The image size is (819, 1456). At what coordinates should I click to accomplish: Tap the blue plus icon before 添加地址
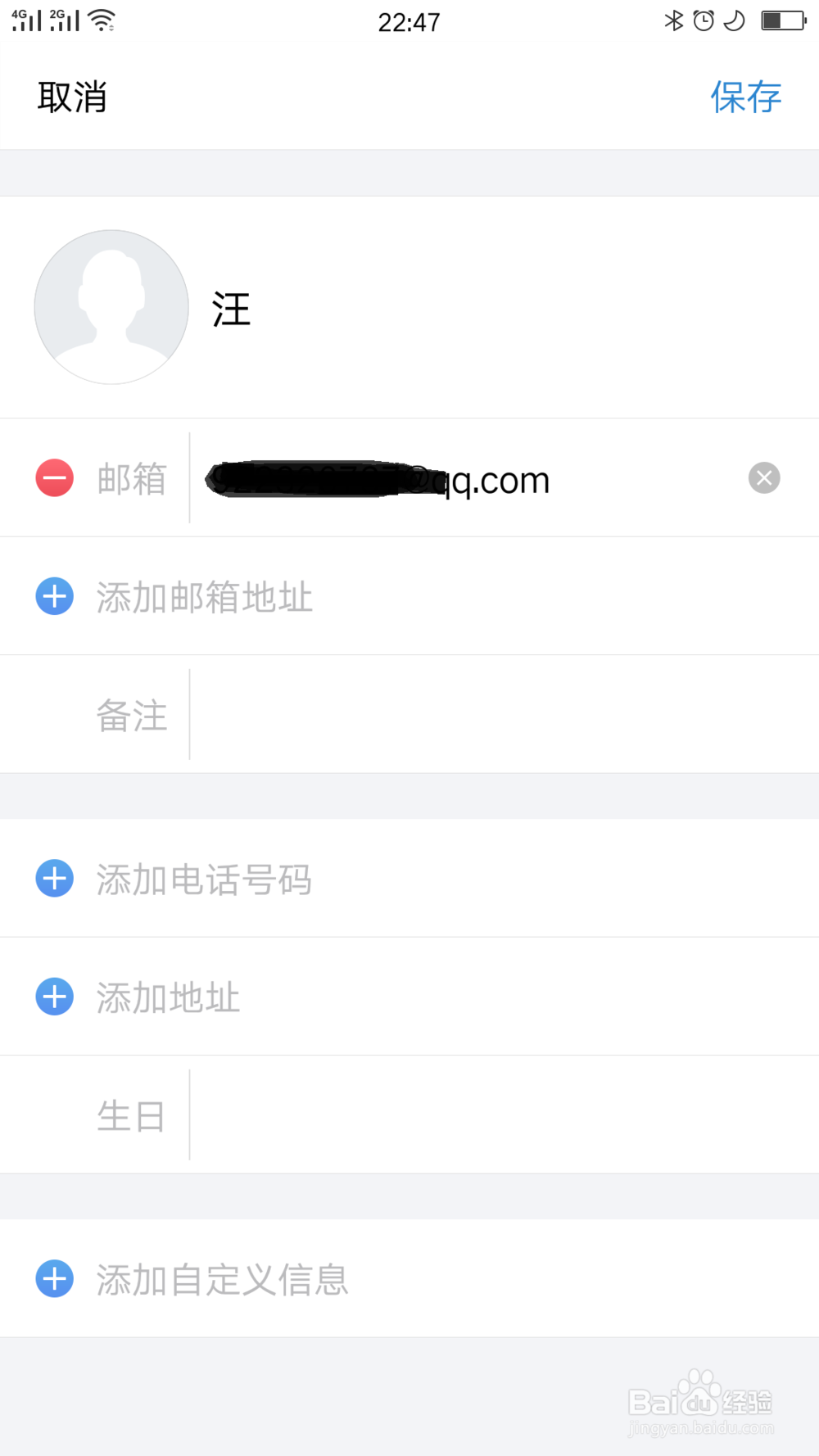click(x=53, y=997)
